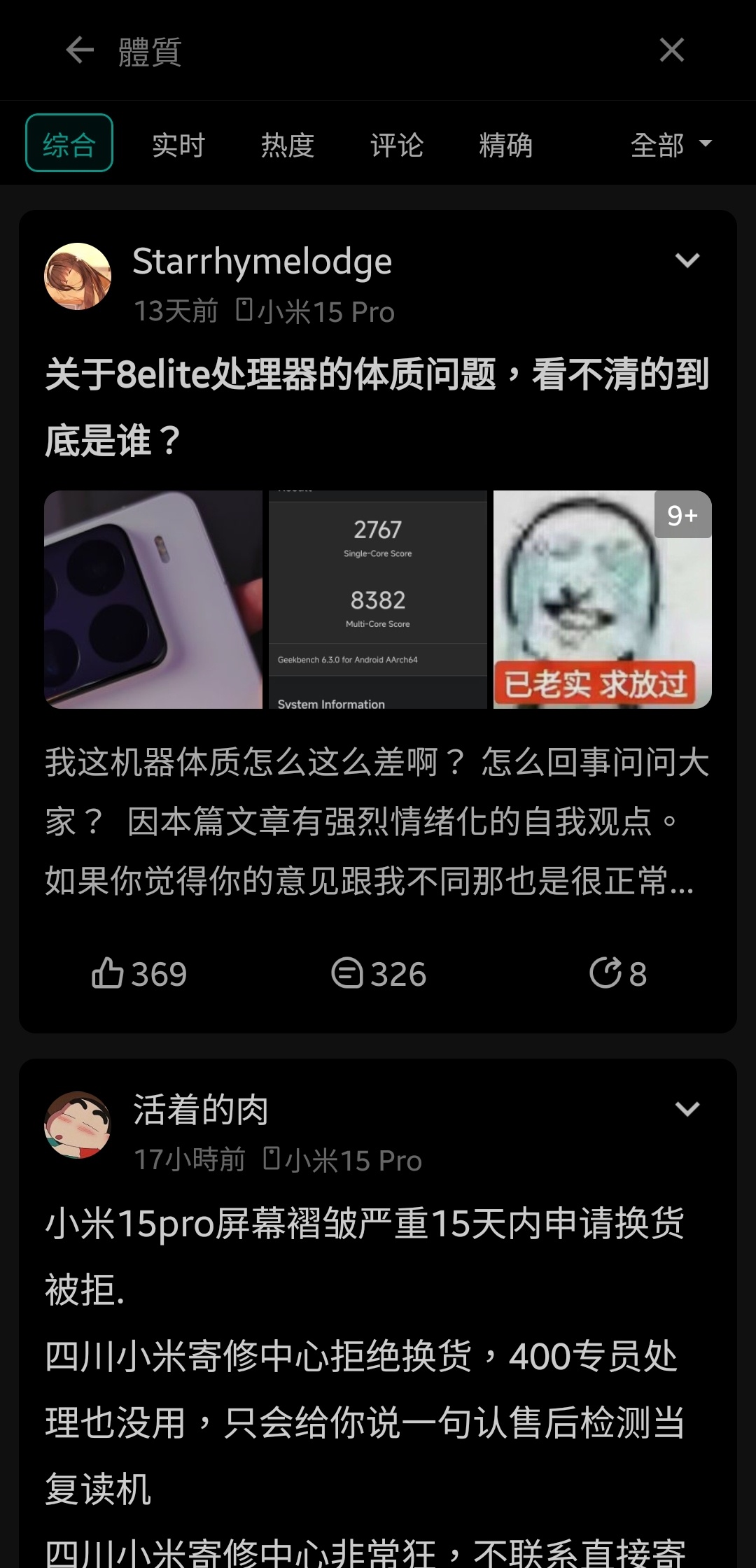The height and width of the screenshot is (1568, 756).
Task: Switch to the 热度 tab
Action: pyautogui.click(x=288, y=145)
